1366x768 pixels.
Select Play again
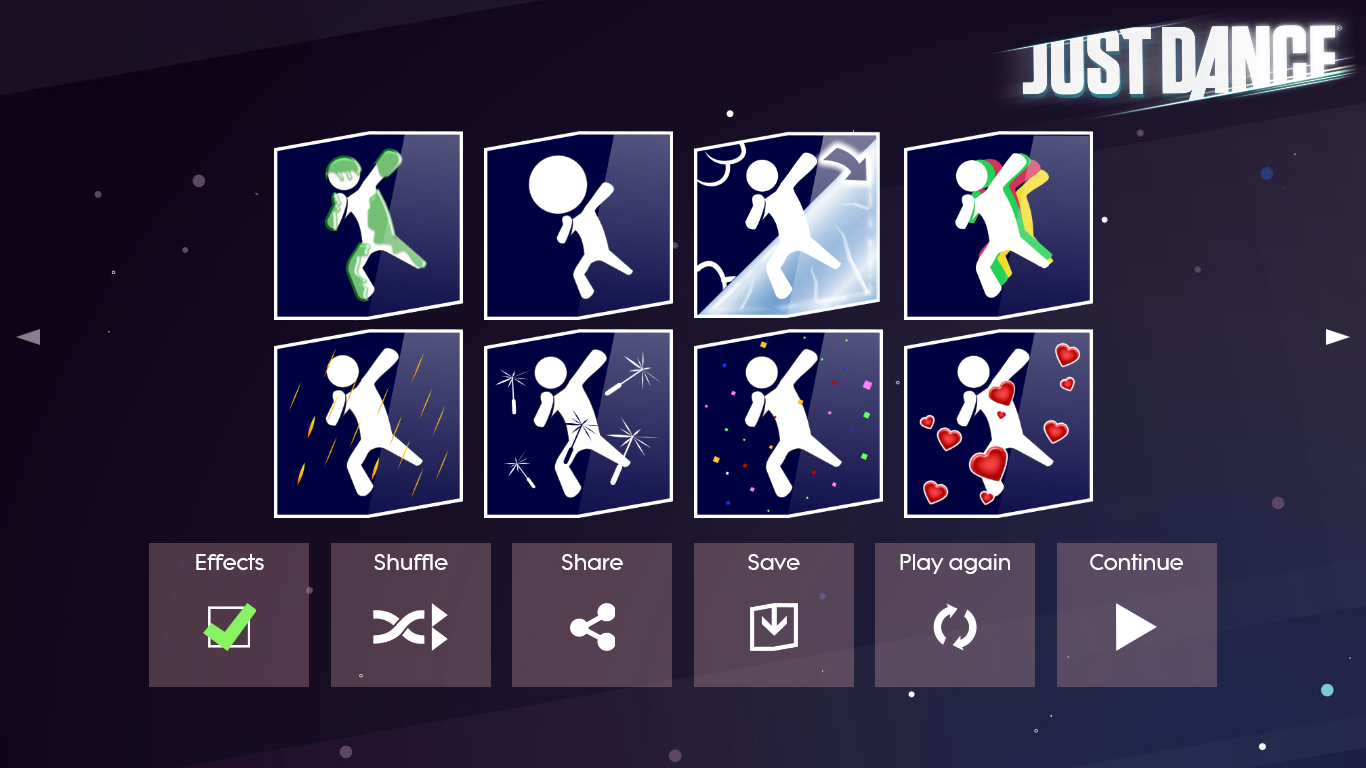click(x=954, y=615)
